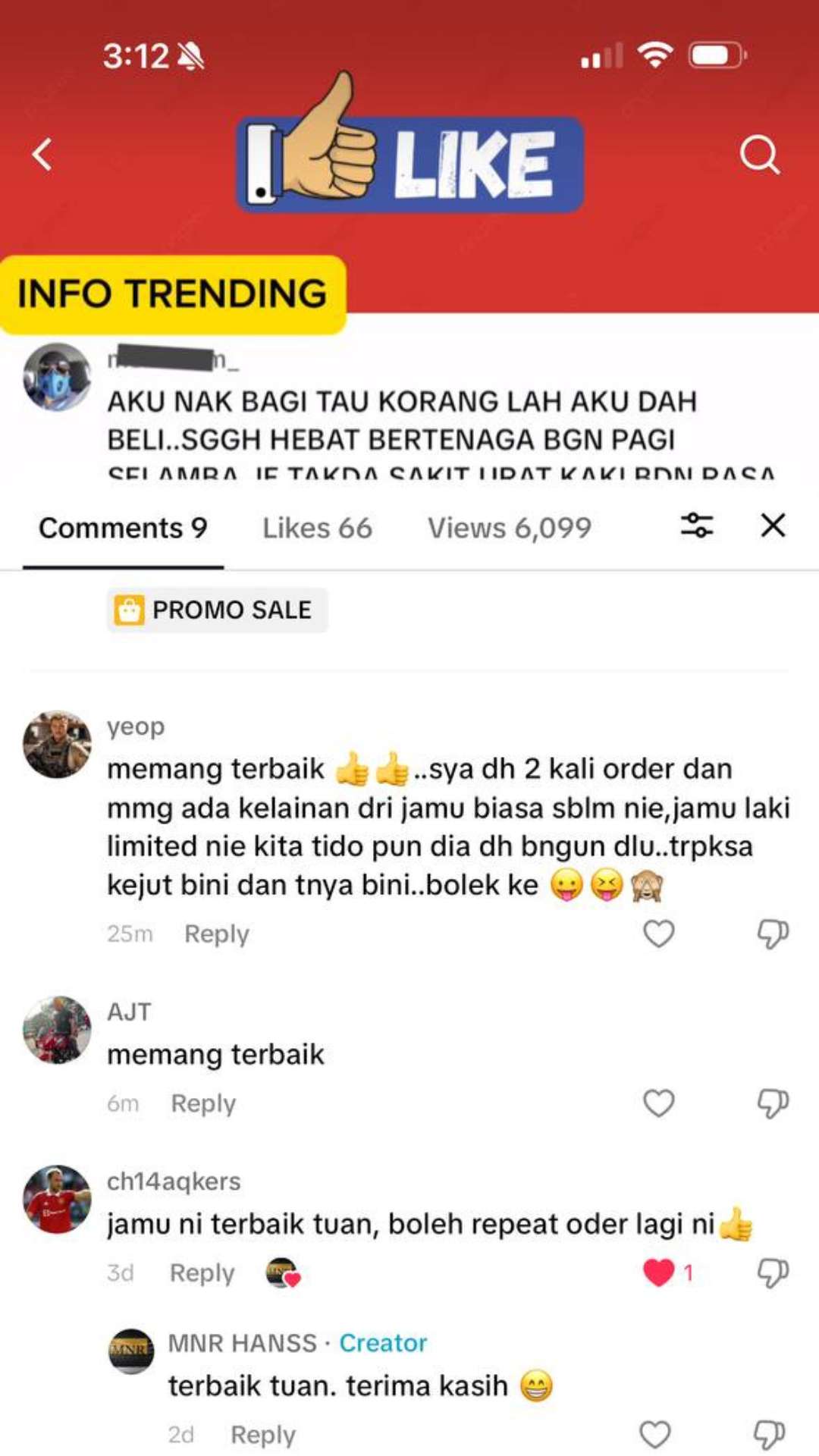
Task: Open ch14aqkers' profile avatar
Action: pos(57,1199)
